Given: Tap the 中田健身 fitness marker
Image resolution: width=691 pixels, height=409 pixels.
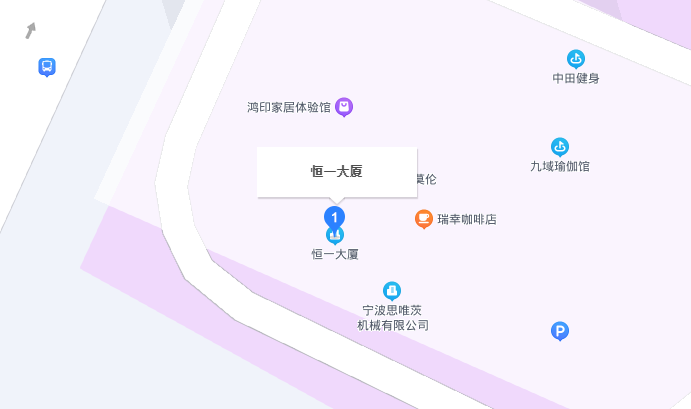Looking at the screenshot, I should click(x=576, y=59).
